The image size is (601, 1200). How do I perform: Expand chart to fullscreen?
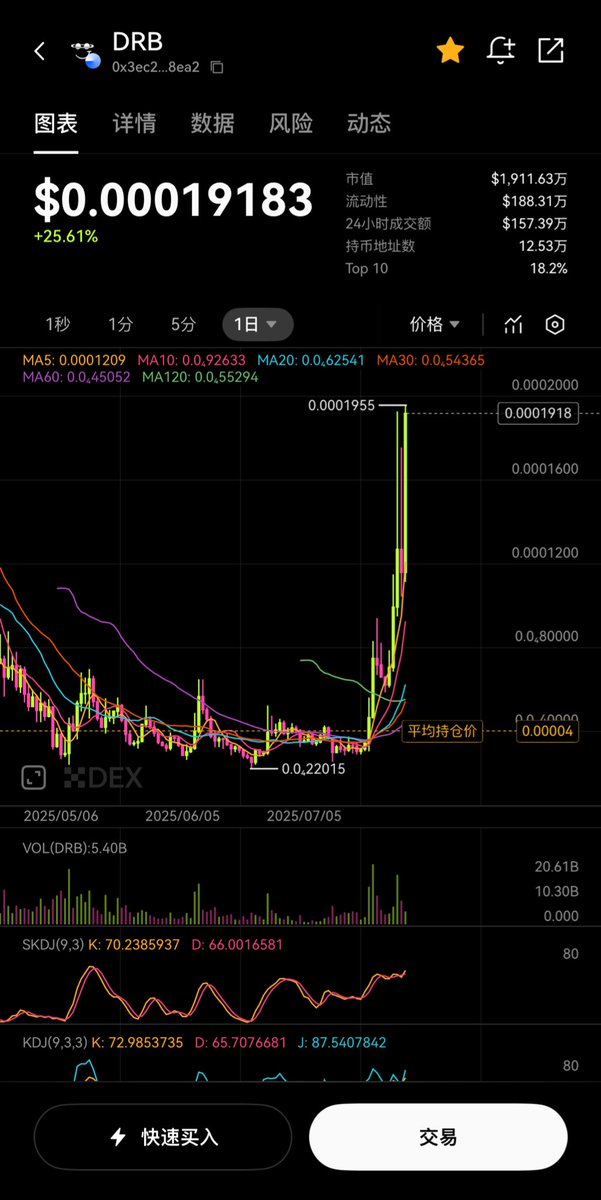coord(33,777)
